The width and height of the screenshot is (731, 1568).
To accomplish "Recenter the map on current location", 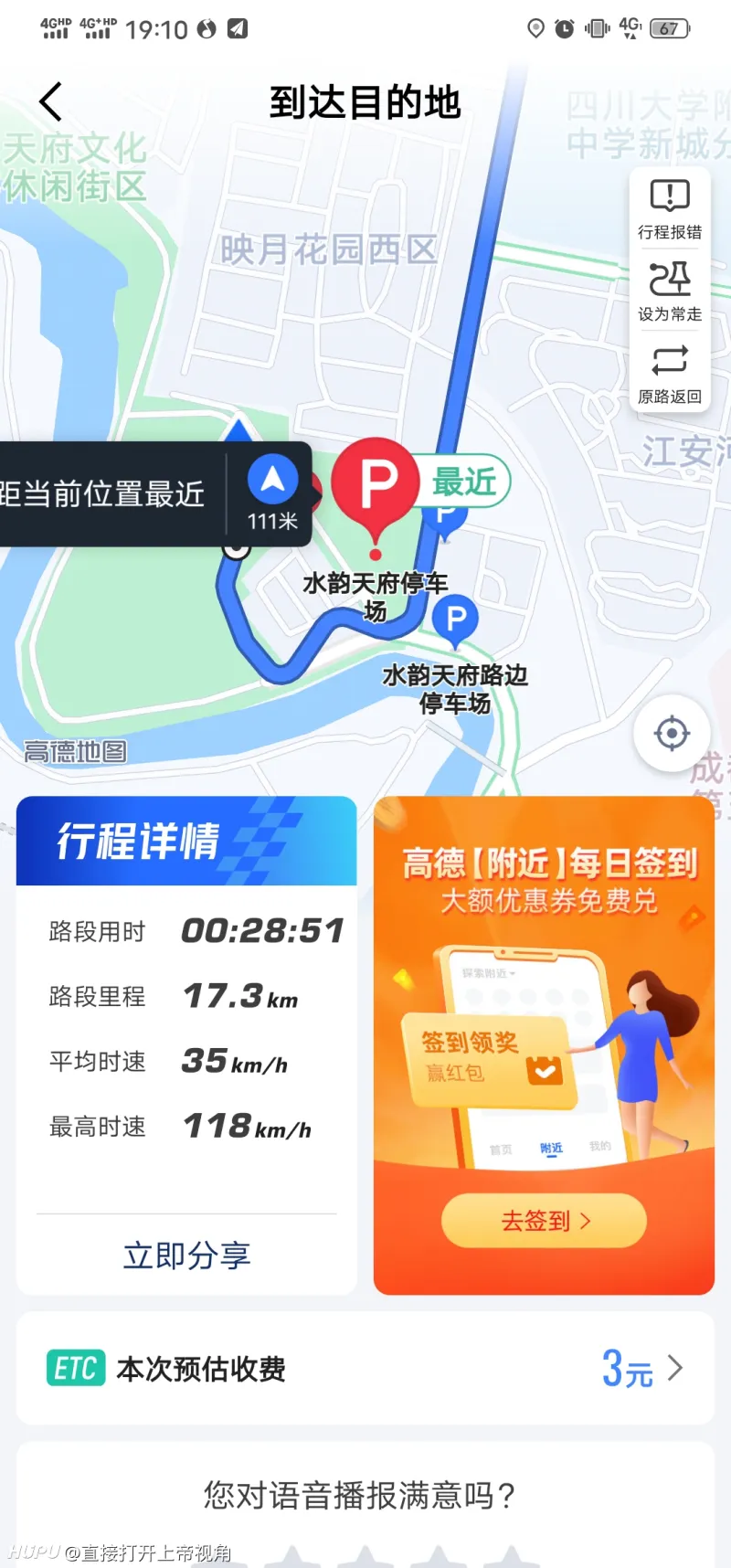I will coord(672,733).
